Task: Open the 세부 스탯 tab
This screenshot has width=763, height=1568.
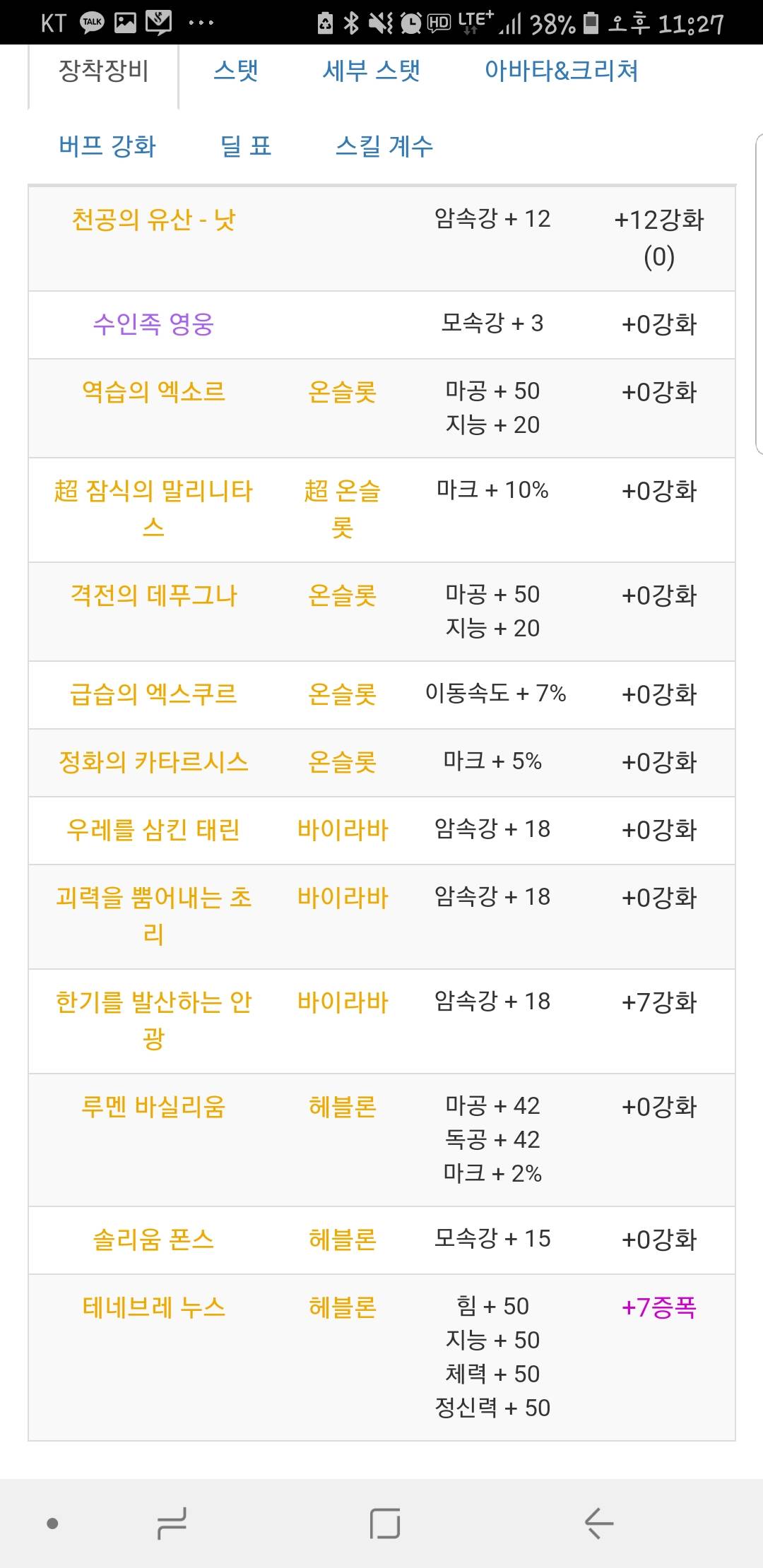Action: coord(372,71)
